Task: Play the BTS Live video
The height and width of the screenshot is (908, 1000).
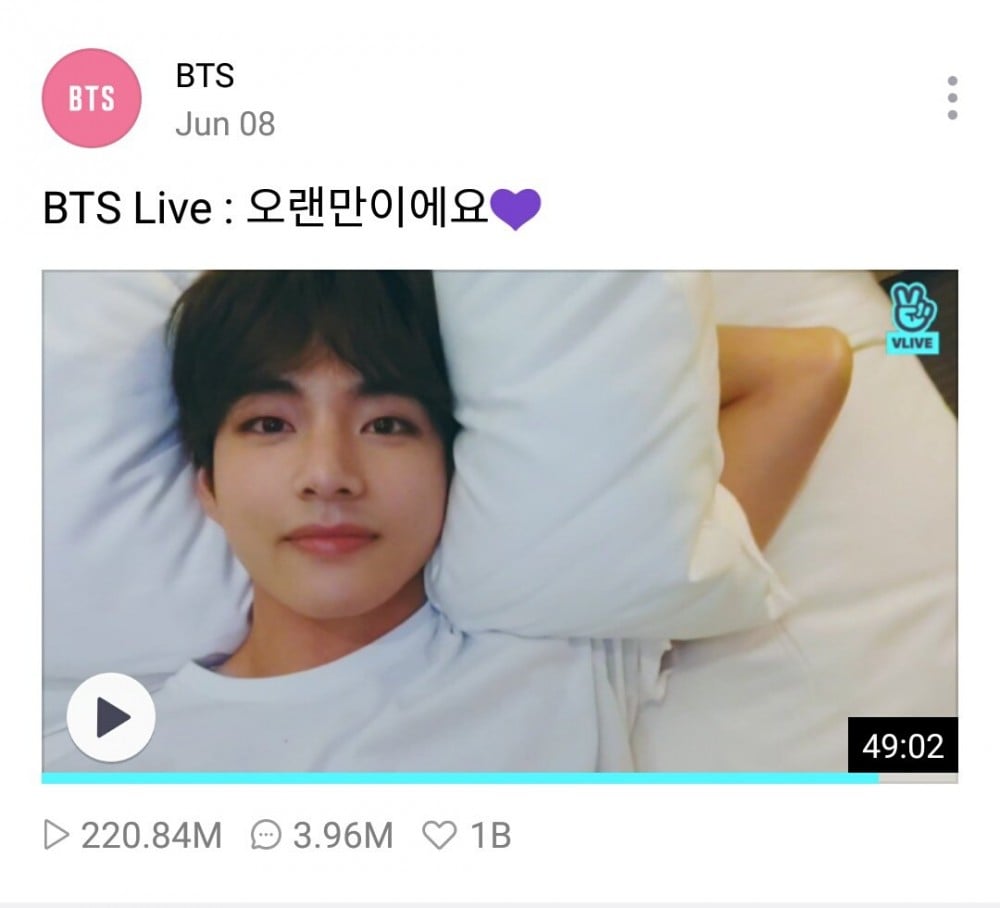Action: 111,717
